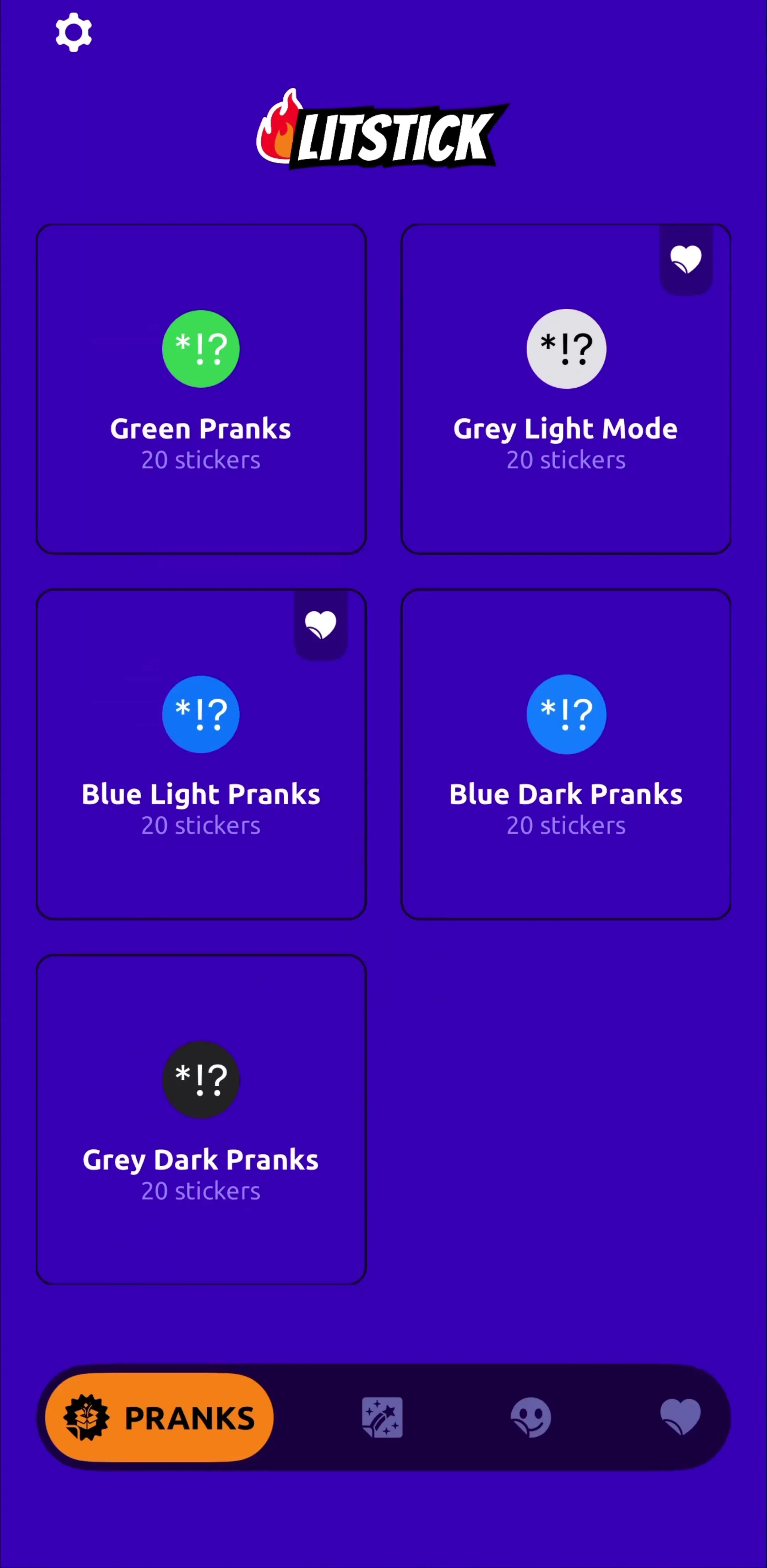Screen dimensions: 767x1568
Task: Open the Green Pranks sticker pack
Action: (201, 389)
